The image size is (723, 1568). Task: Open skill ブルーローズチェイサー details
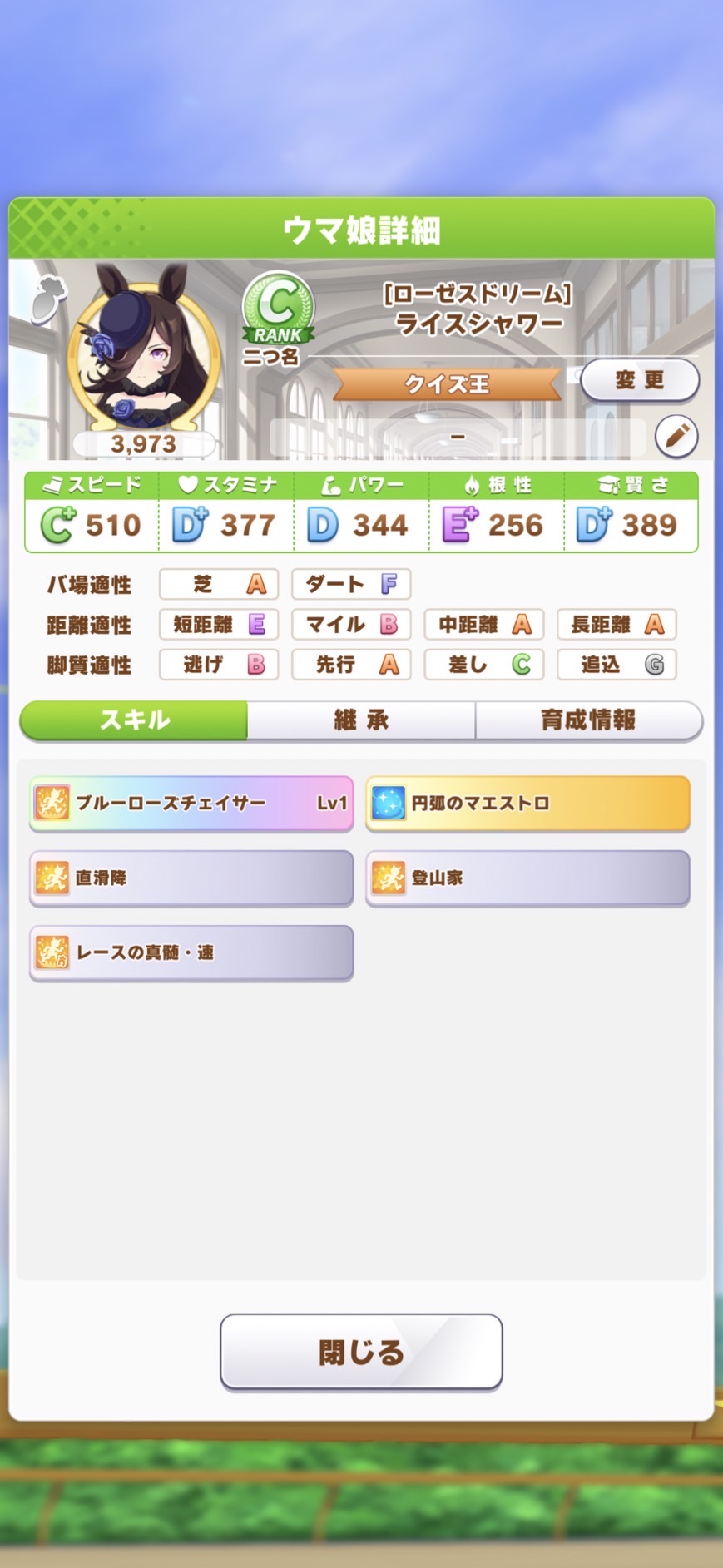191,804
